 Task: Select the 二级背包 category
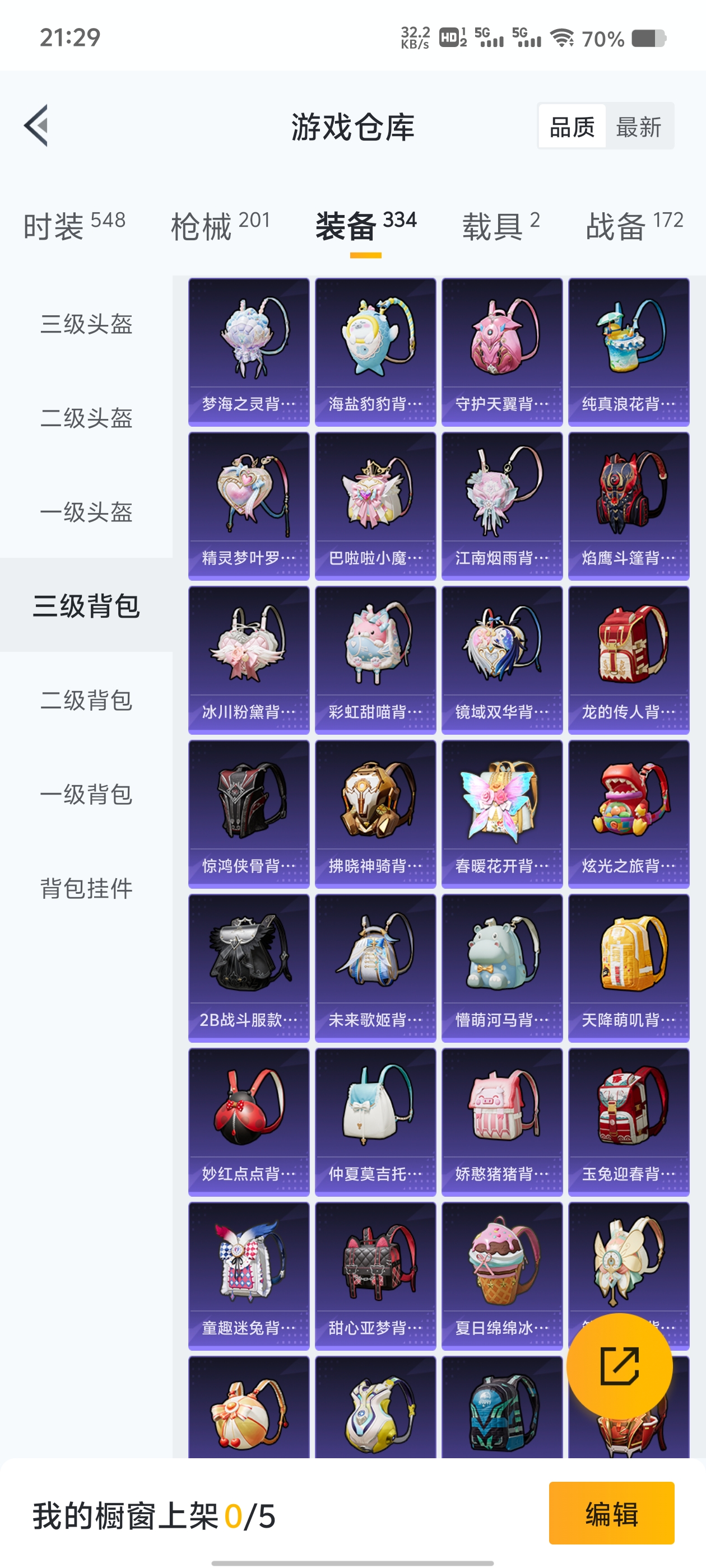(x=86, y=700)
